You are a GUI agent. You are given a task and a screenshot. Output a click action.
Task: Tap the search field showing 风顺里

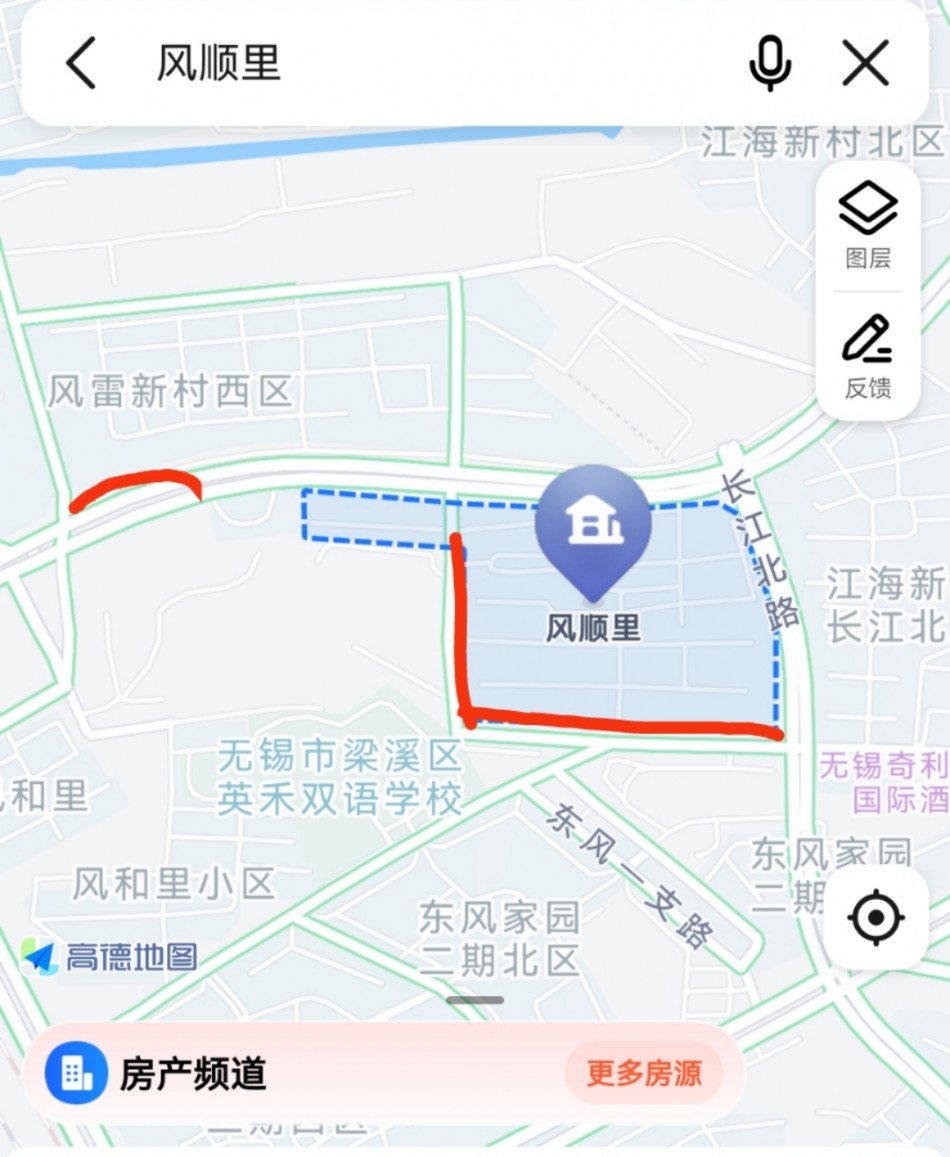tap(400, 64)
